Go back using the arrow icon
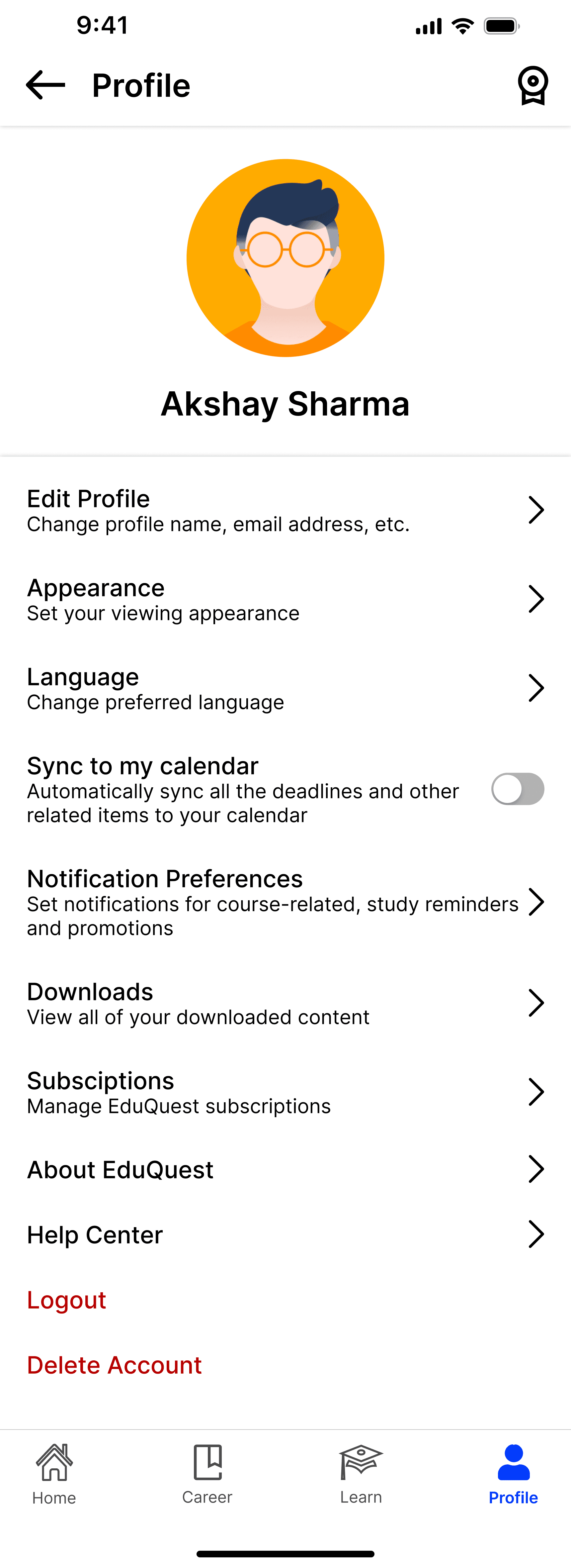 pyautogui.click(x=45, y=85)
